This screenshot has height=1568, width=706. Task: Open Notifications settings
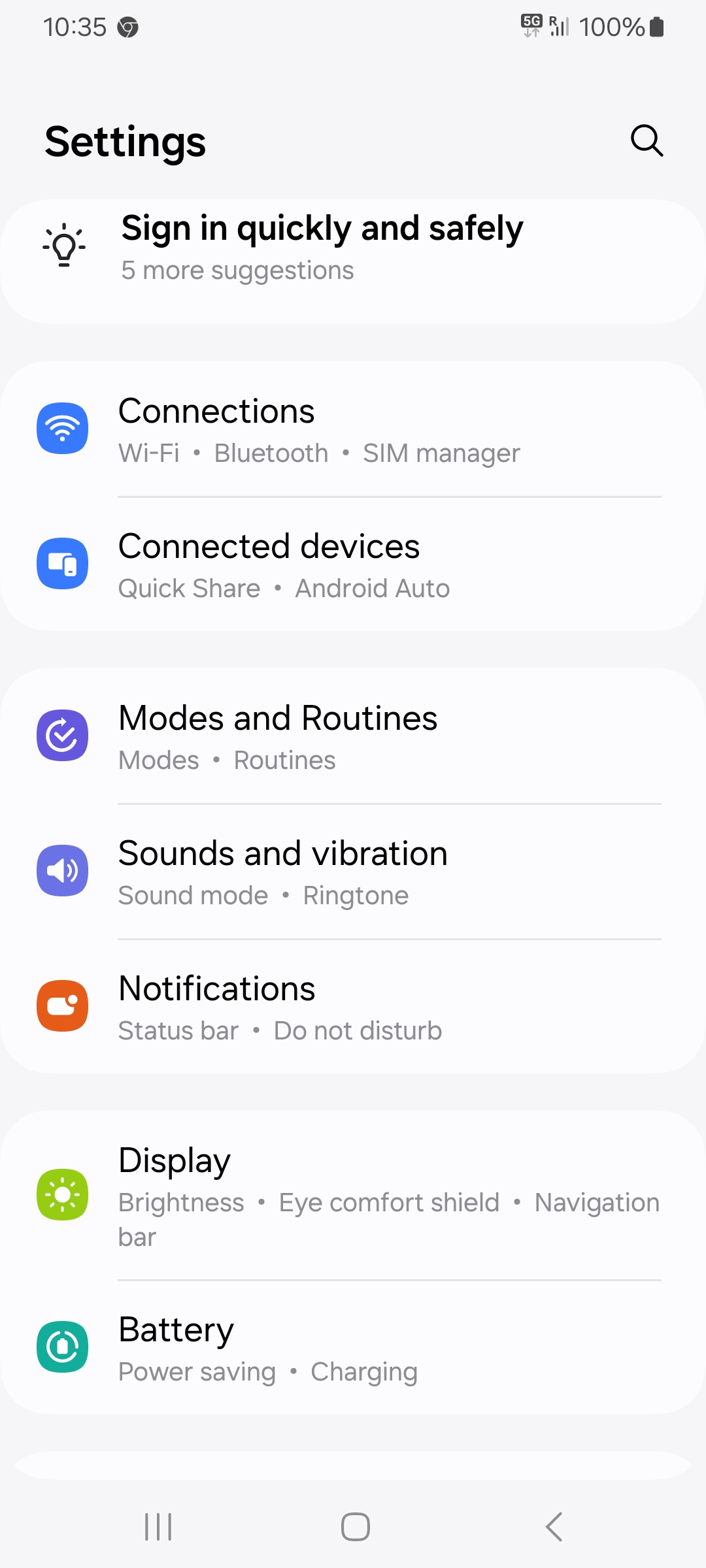(x=353, y=1007)
